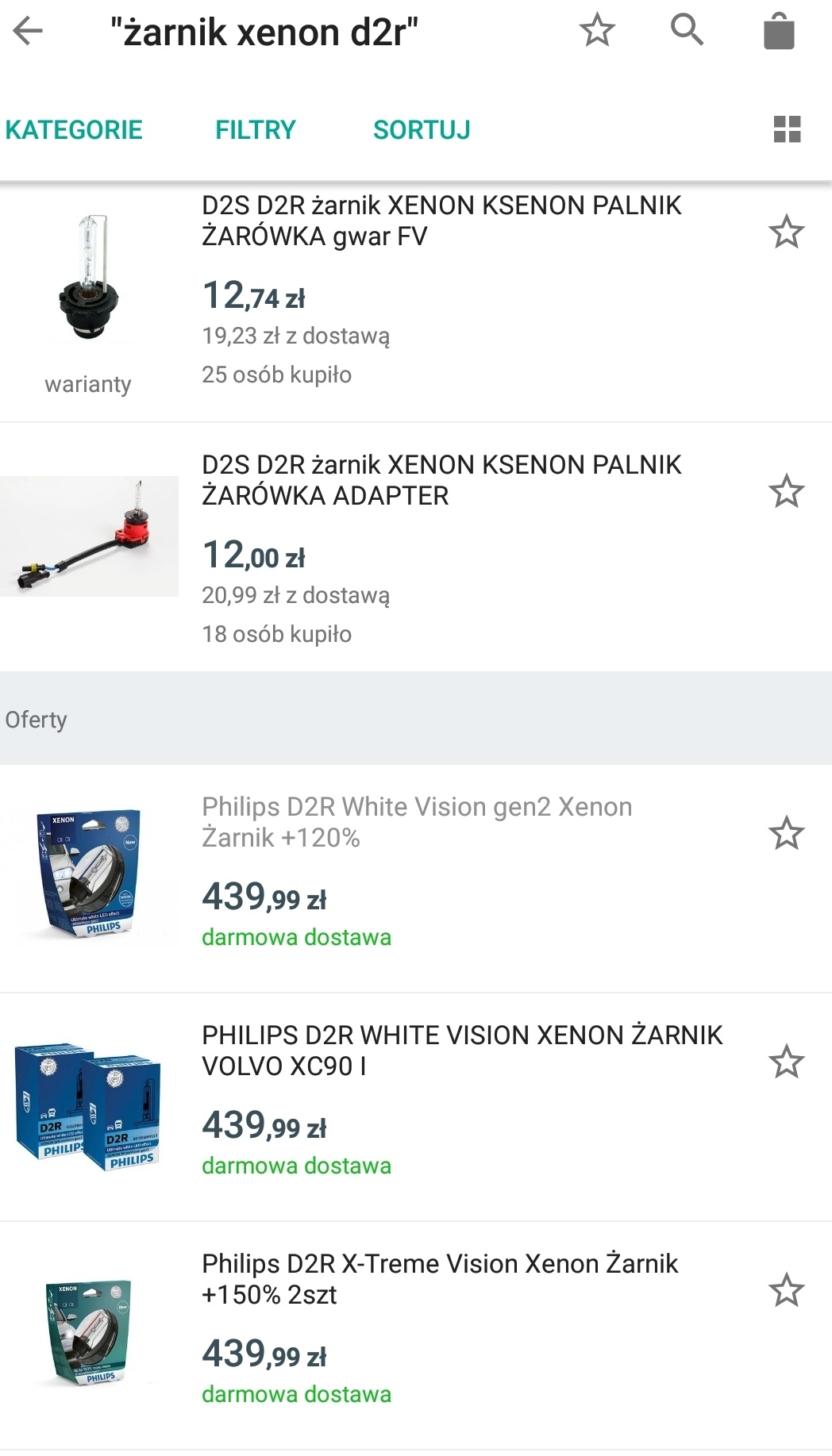The height and width of the screenshot is (1456, 832).
Task: Open Philips D2R White Vision gen2 offer
Action: pyautogui.click(x=417, y=822)
